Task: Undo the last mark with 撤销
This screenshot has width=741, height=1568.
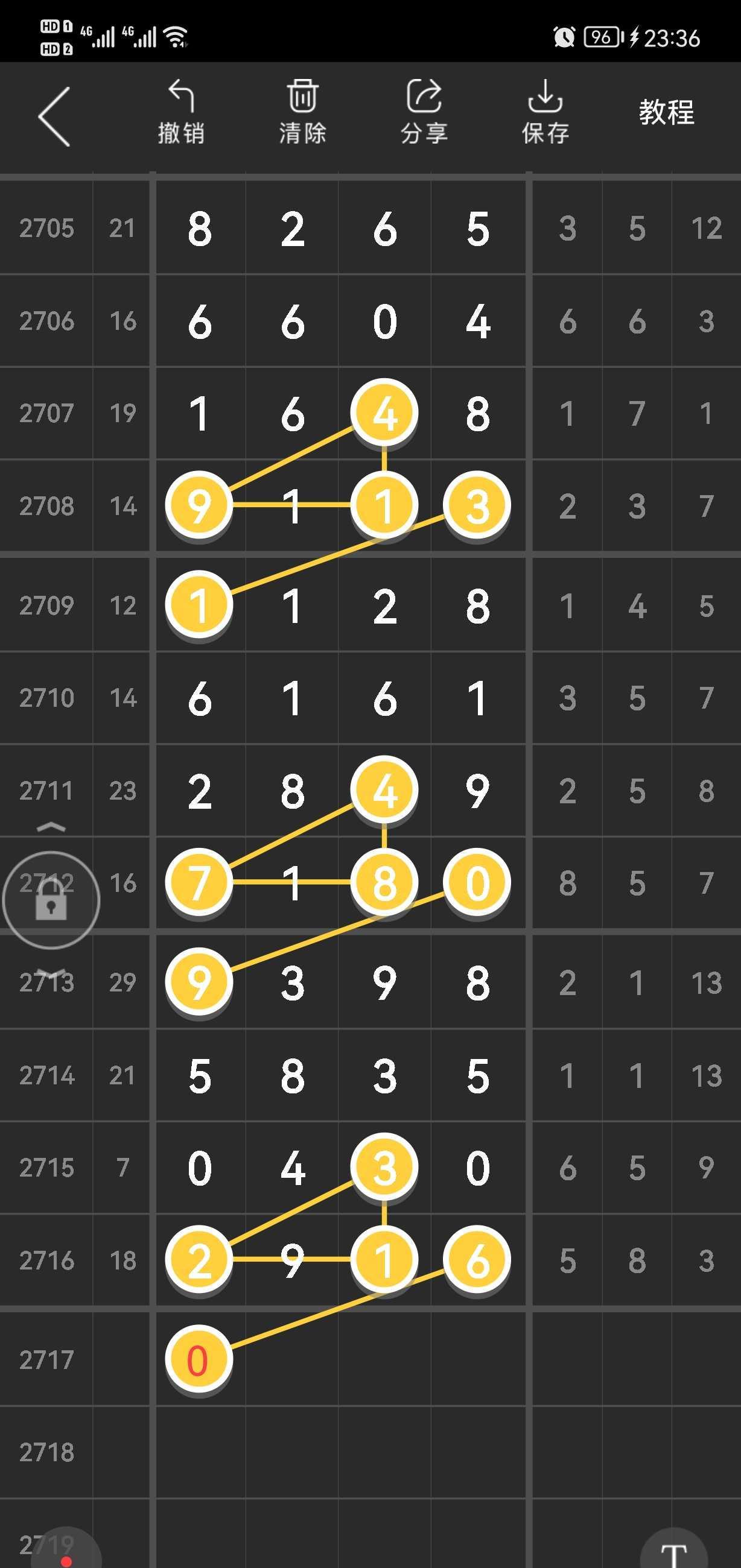Action: (x=181, y=113)
